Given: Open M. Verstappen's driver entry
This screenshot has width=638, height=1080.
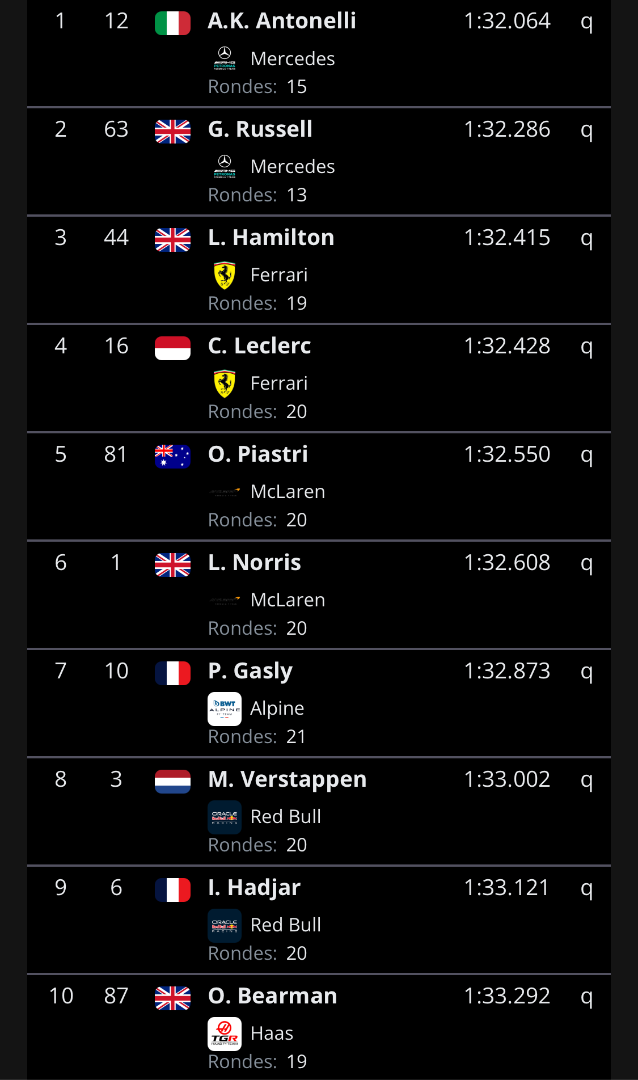Looking at the screenshot, I should [x=287, y=780].
